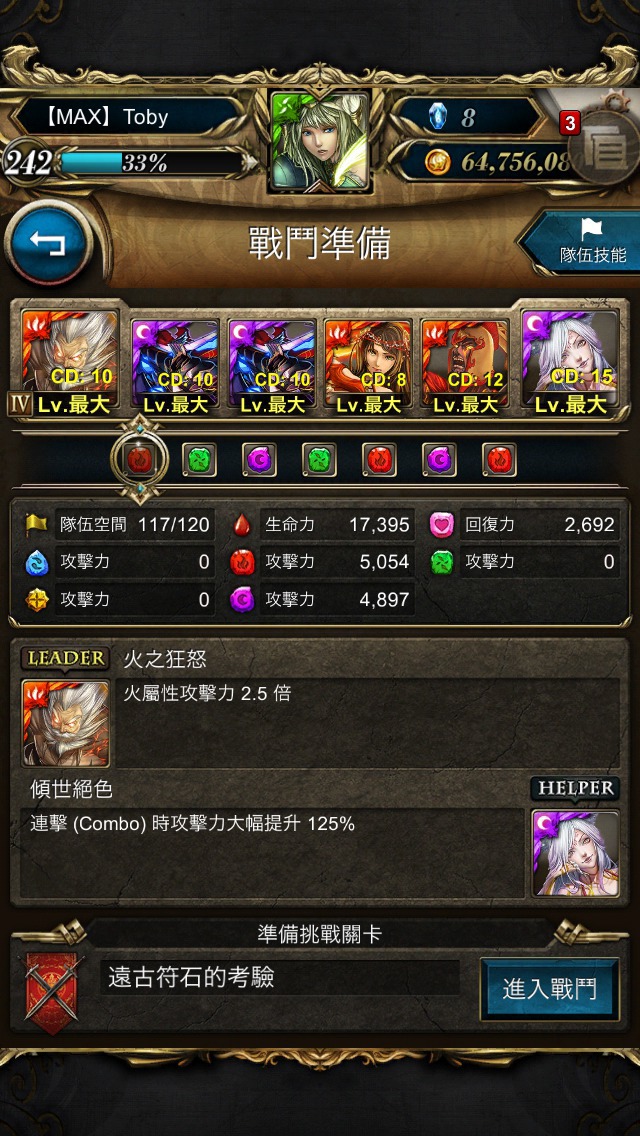Tap 進入戰鬥 to enter battle
640x1136 pixels.
[550, 989]
